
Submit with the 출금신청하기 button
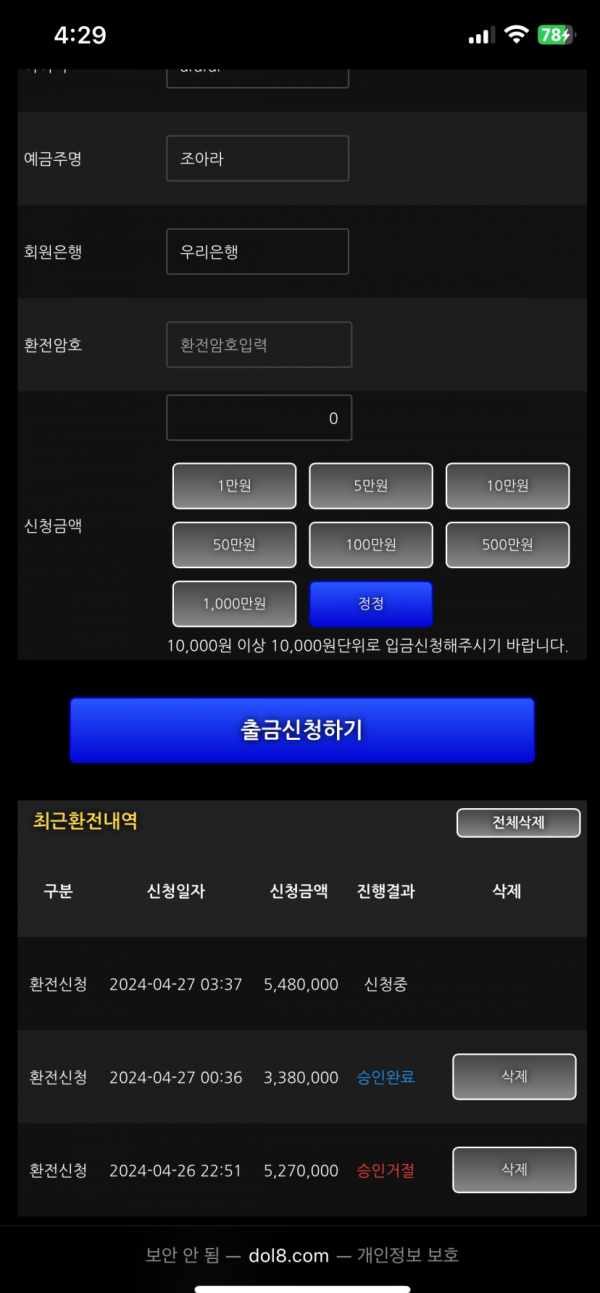pyautogui.click(x=302, y=730)
